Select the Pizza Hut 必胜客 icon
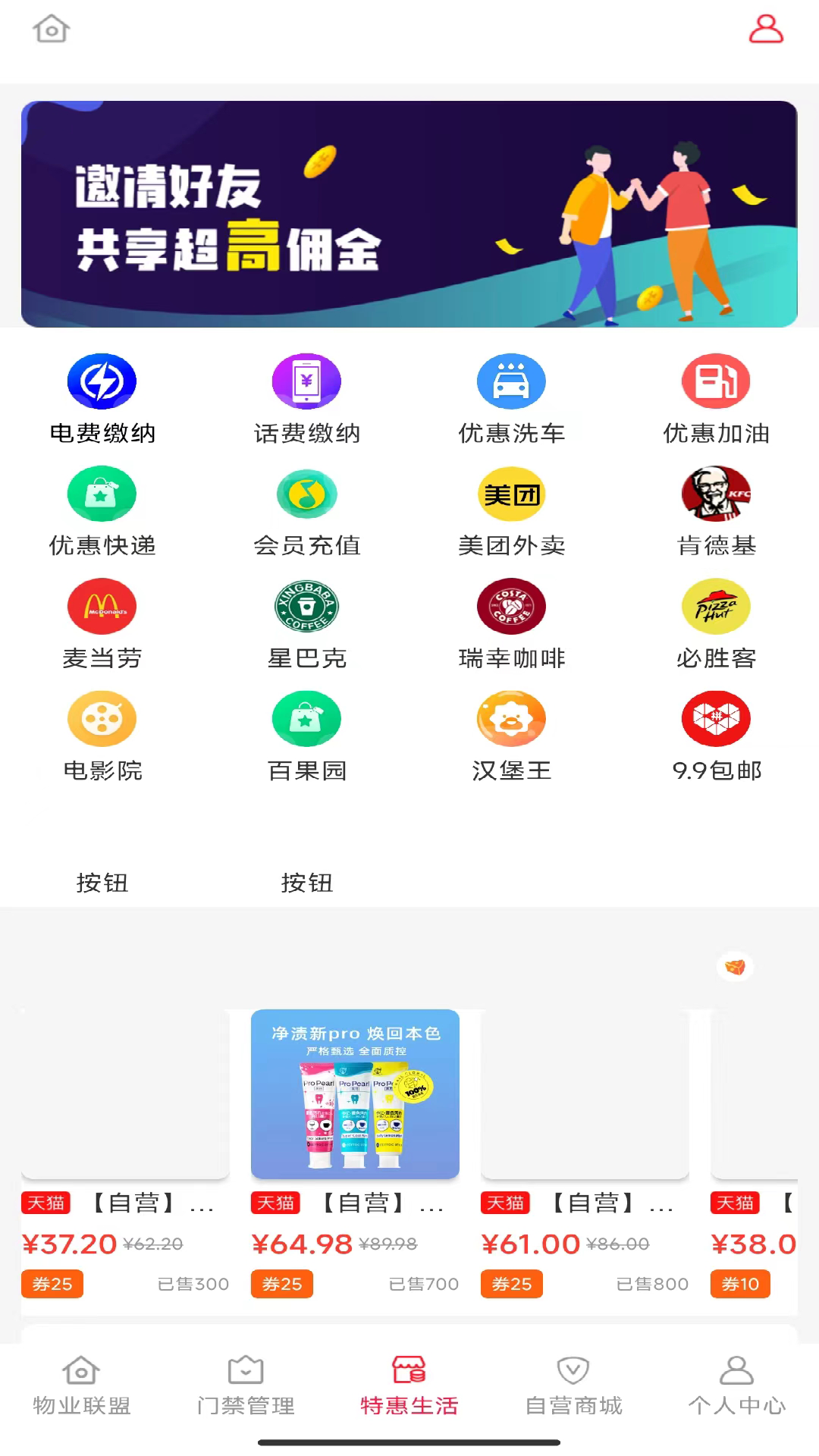Screen dimensions: 819x1456 (x=716, y=606)
